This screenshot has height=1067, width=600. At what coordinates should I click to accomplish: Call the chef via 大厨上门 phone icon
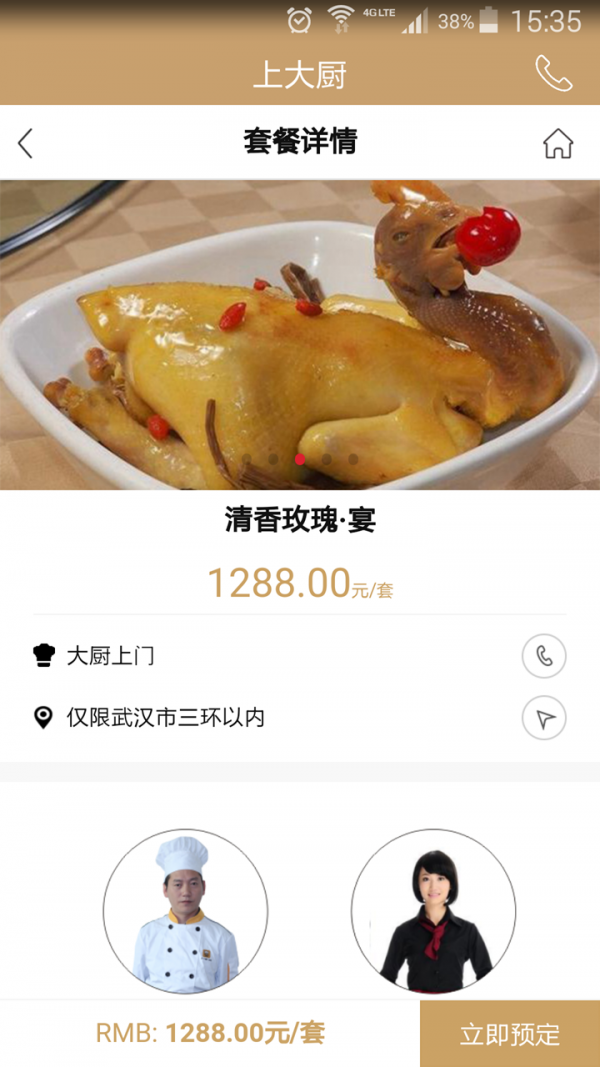click(544, 657)
